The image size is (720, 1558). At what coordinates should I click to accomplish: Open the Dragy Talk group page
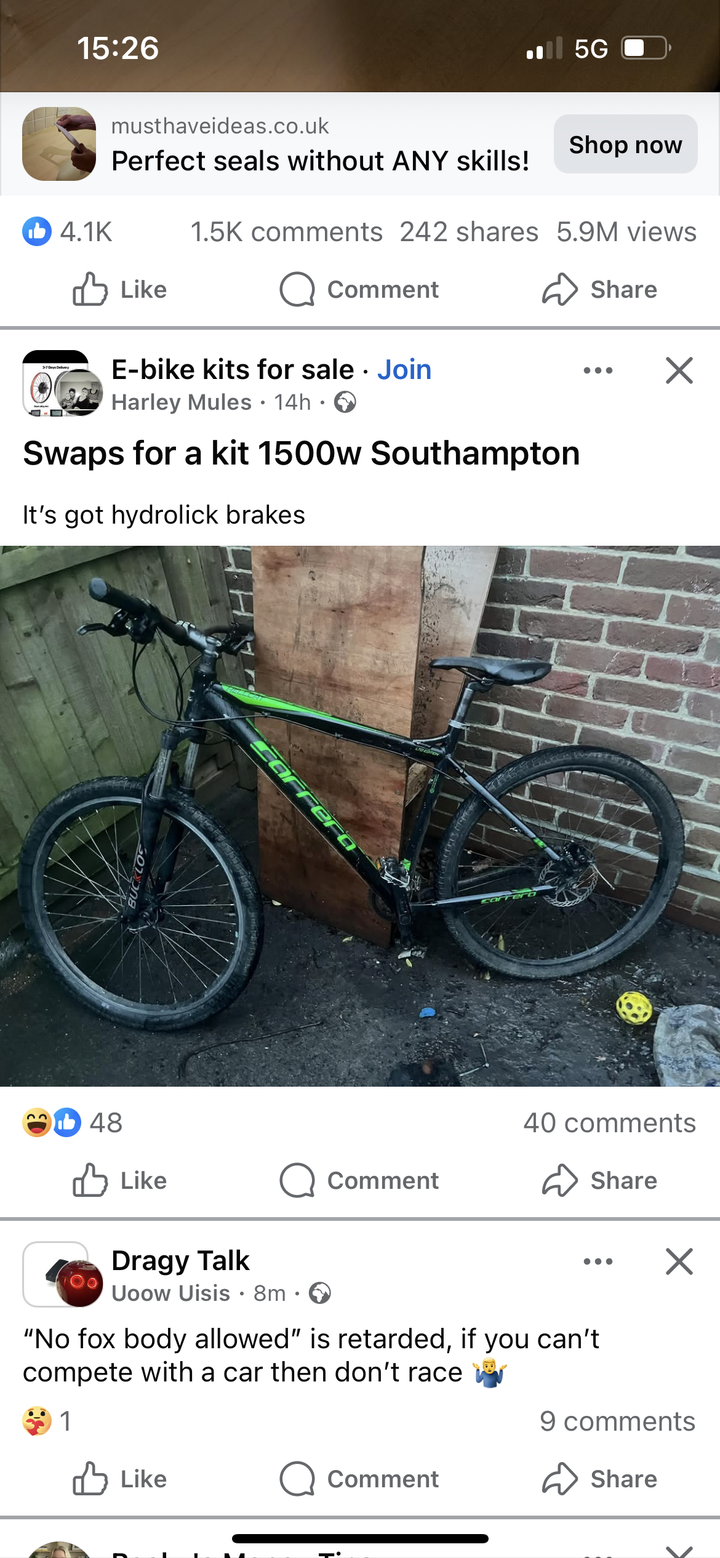tap(180, 1261)
